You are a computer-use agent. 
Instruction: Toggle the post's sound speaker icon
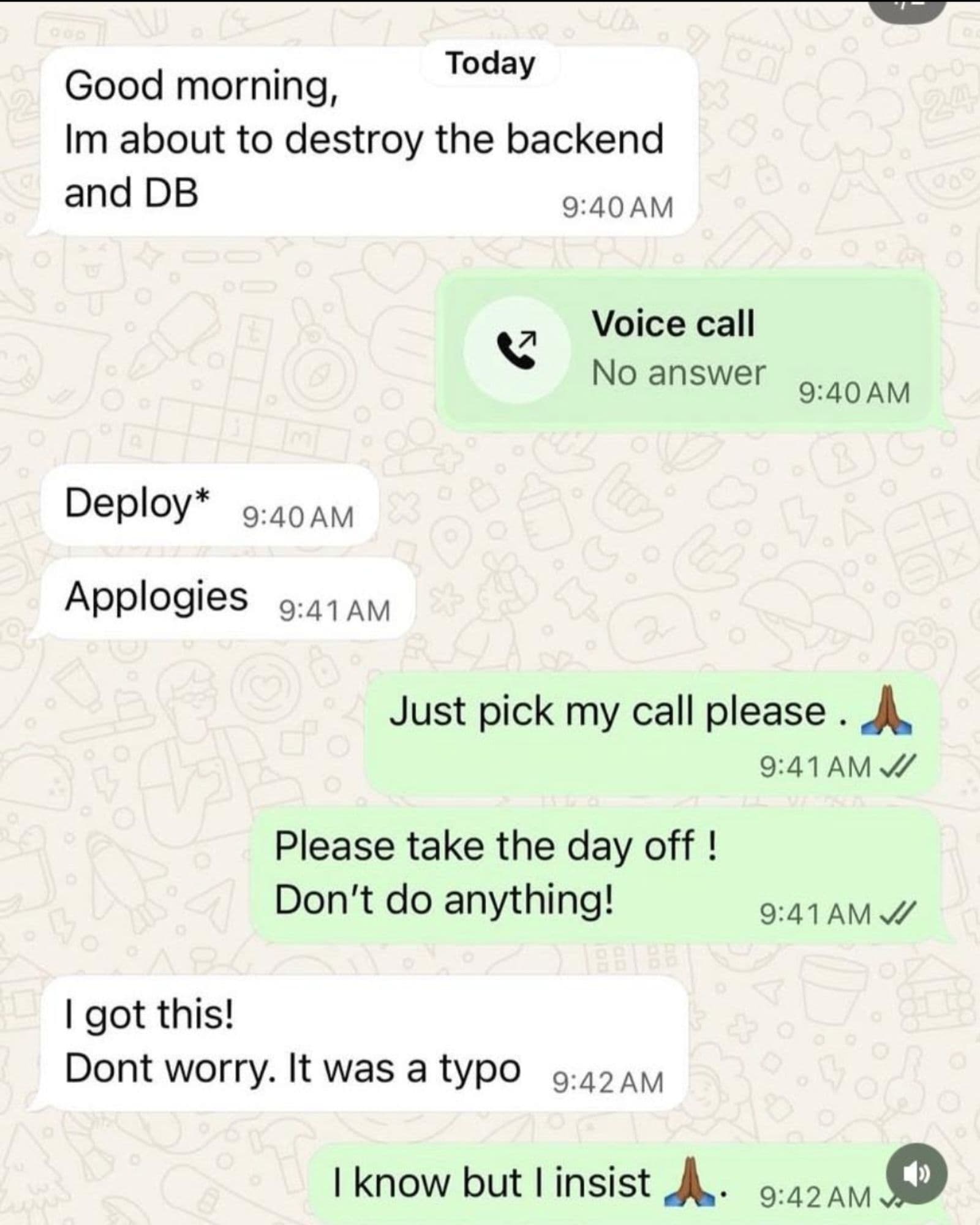tap(920, 1174)
